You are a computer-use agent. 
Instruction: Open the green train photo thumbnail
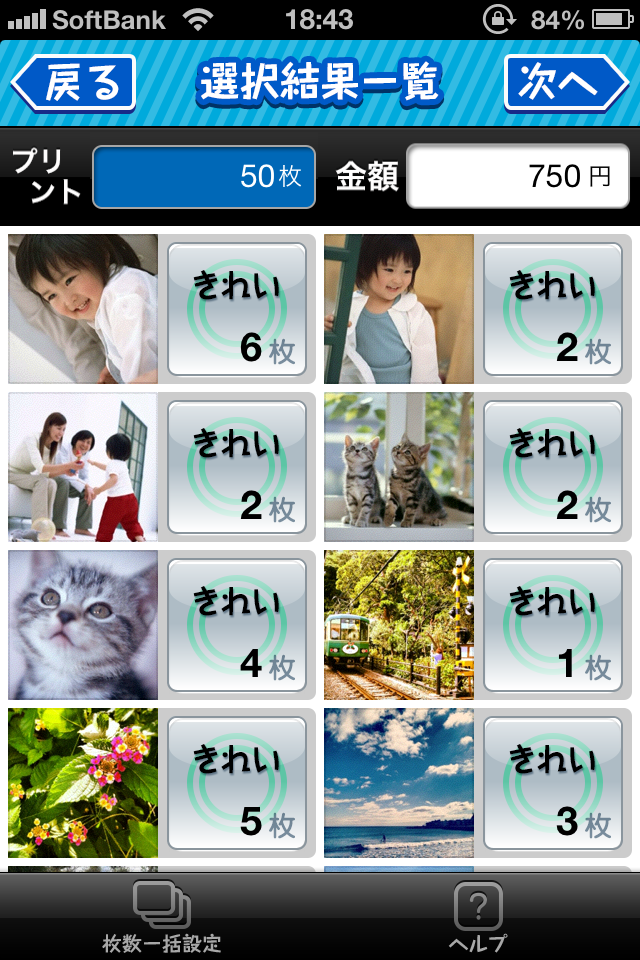pyautogui.click(x=399, y=625)
